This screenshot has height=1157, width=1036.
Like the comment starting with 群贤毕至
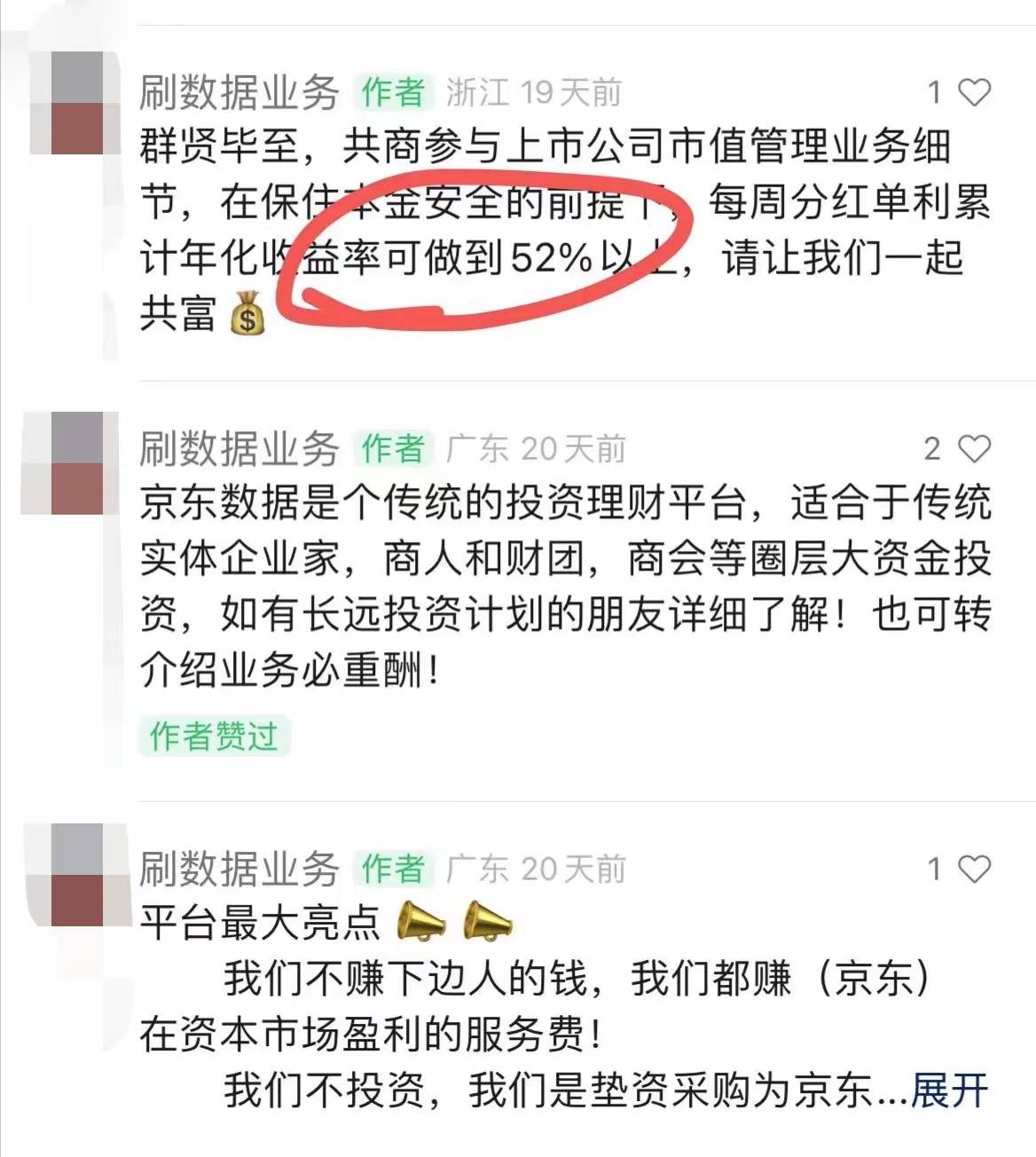(974, 92)
